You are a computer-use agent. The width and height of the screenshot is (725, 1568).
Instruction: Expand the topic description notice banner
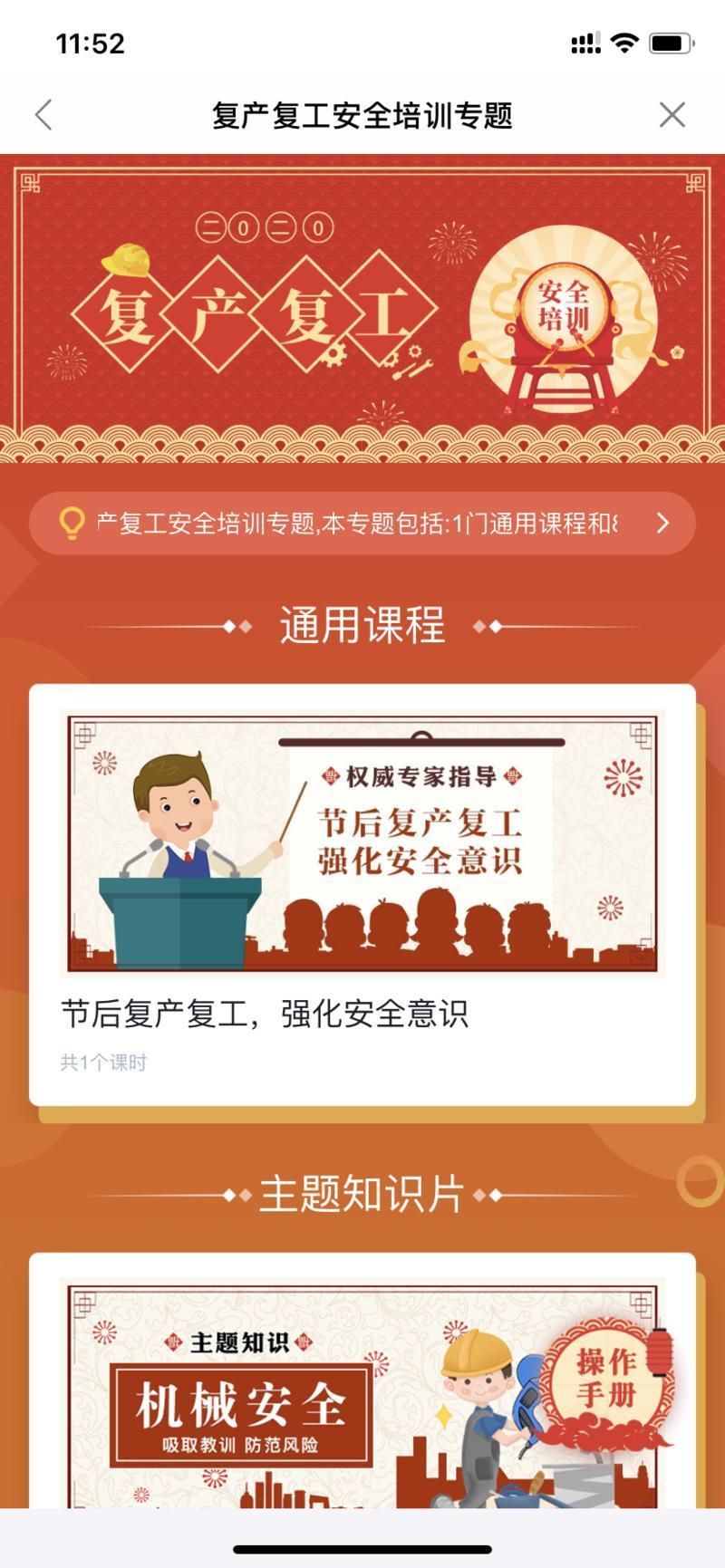click(x=662, y=523)
